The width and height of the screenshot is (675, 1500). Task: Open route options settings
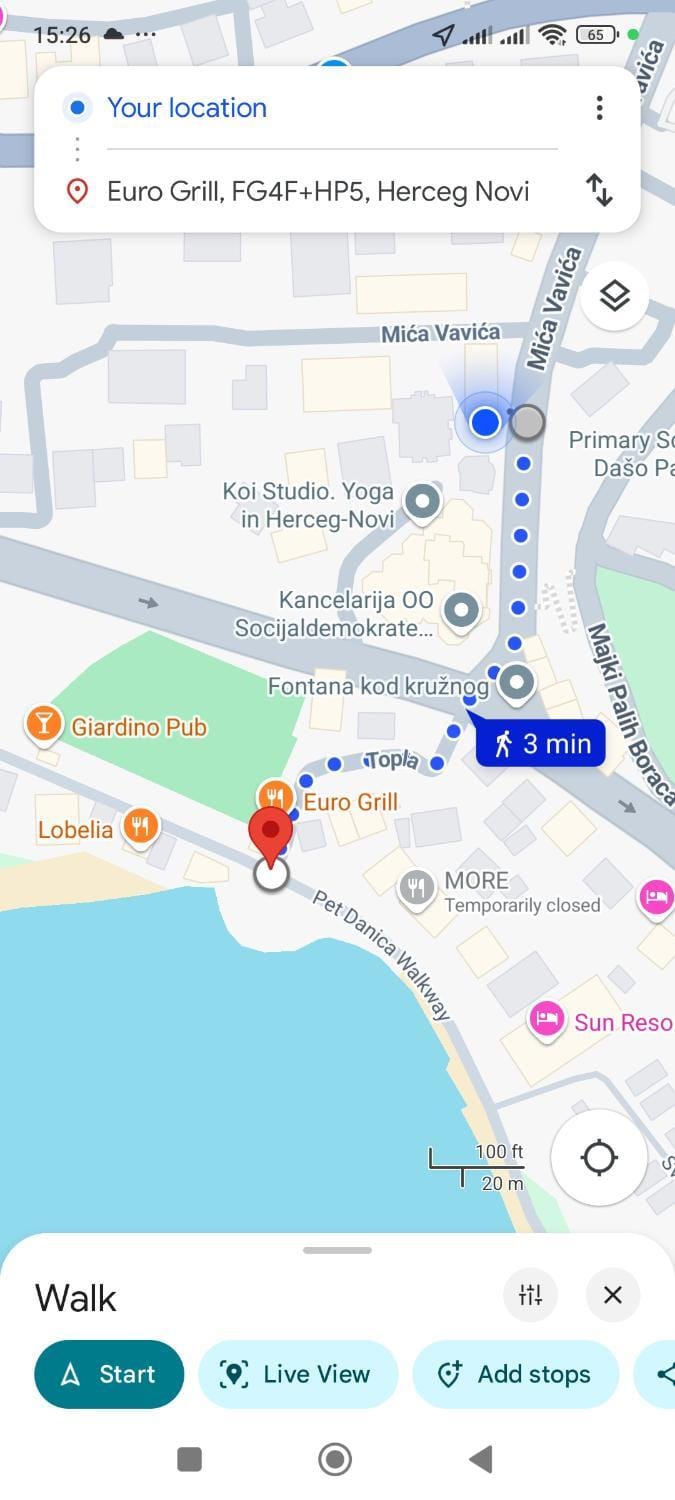(x=530, y=1295)
